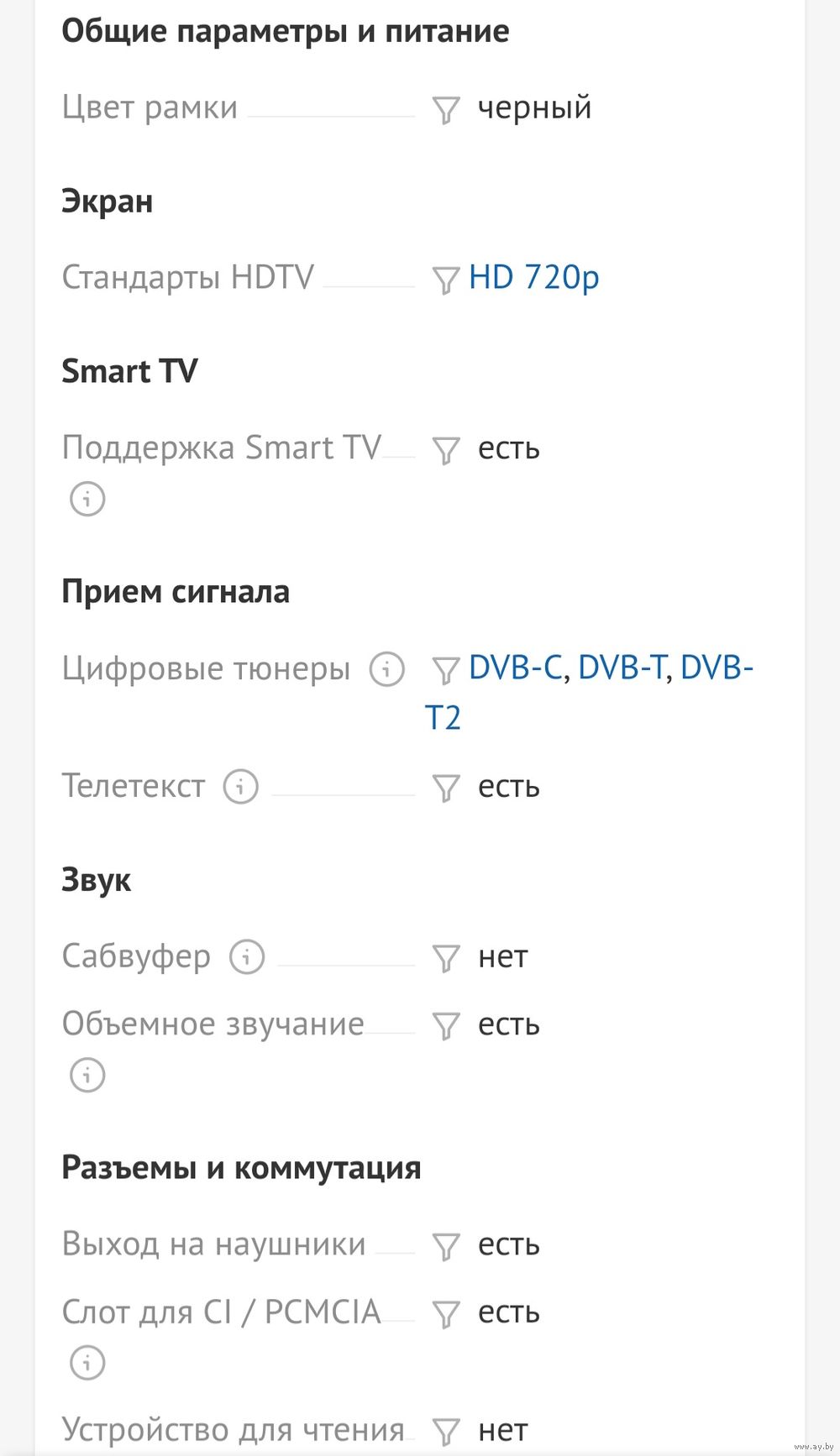The height and width of the screenshot is (1456, 840).
Task: Filter by Smart TV support
Action: (445, 450)
